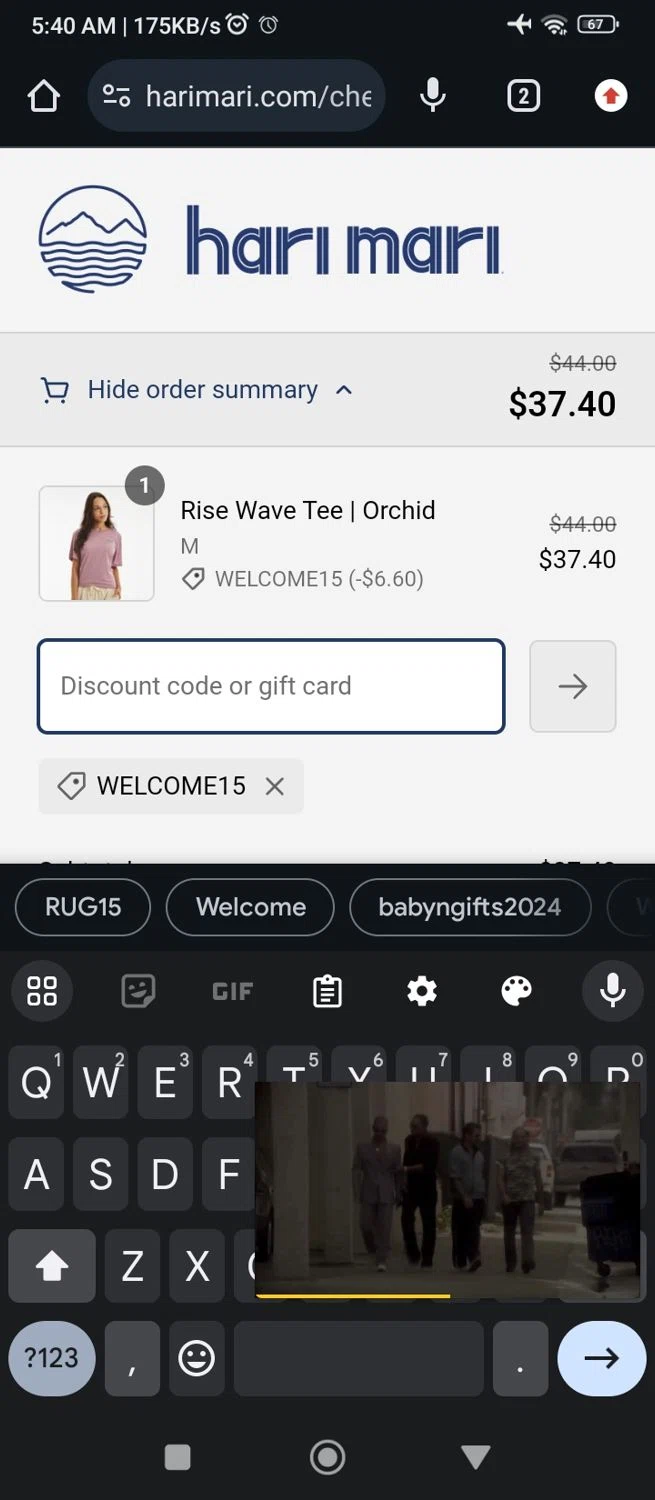Choose the babyngifts2024 suggestion
655x1500 pixels.
[469, 907]
